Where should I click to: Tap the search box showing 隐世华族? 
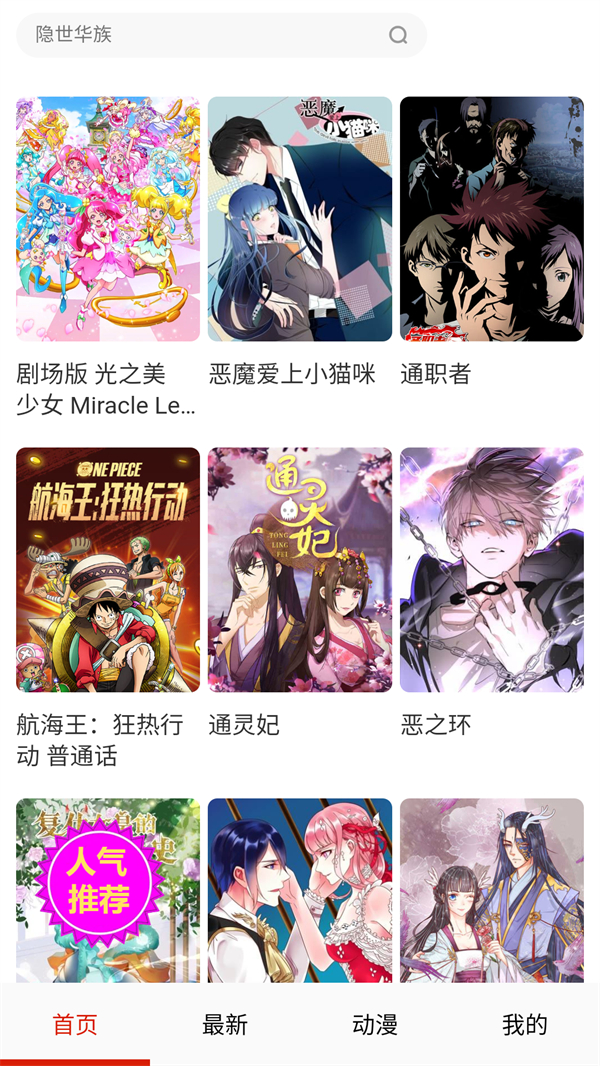click(200, 35)
